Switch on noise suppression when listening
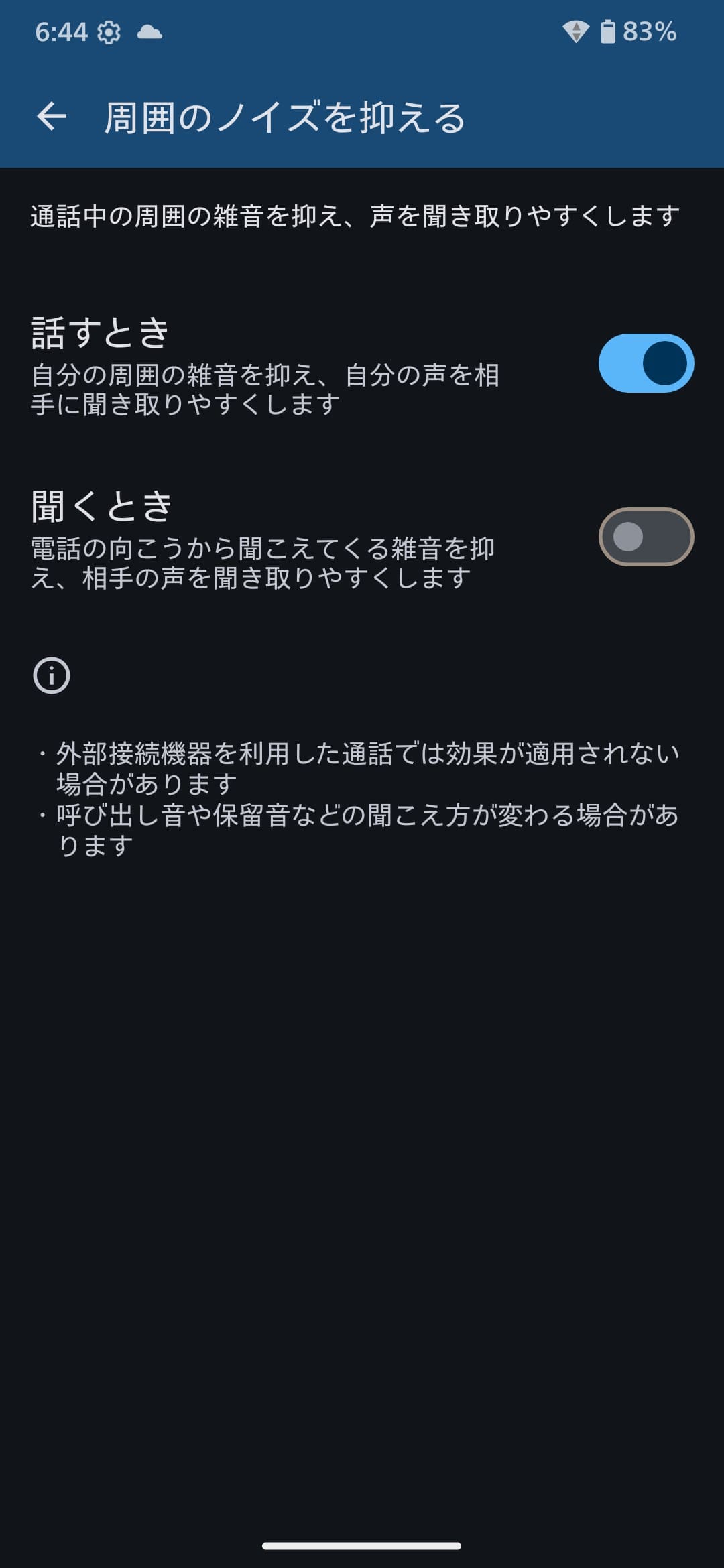Screen dimensions: 724x1568 pos(646,536)
